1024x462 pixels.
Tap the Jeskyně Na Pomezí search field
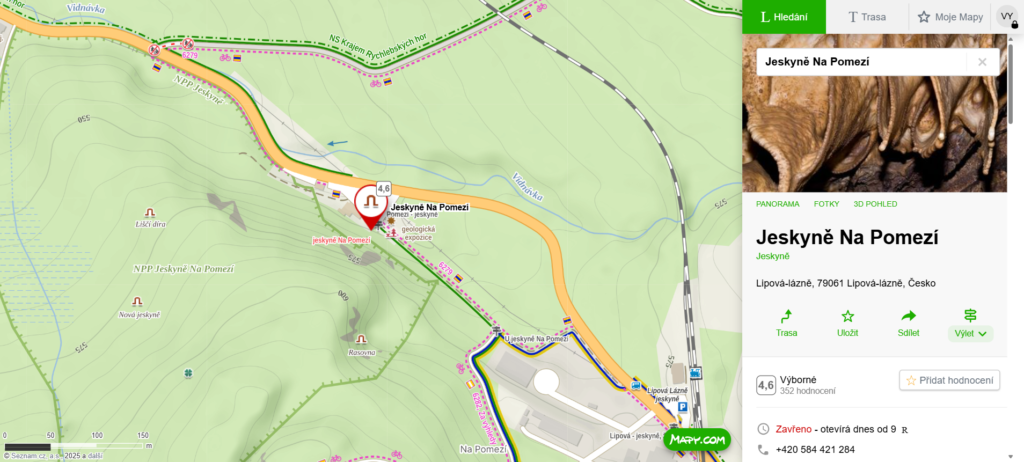coord(860,62)
